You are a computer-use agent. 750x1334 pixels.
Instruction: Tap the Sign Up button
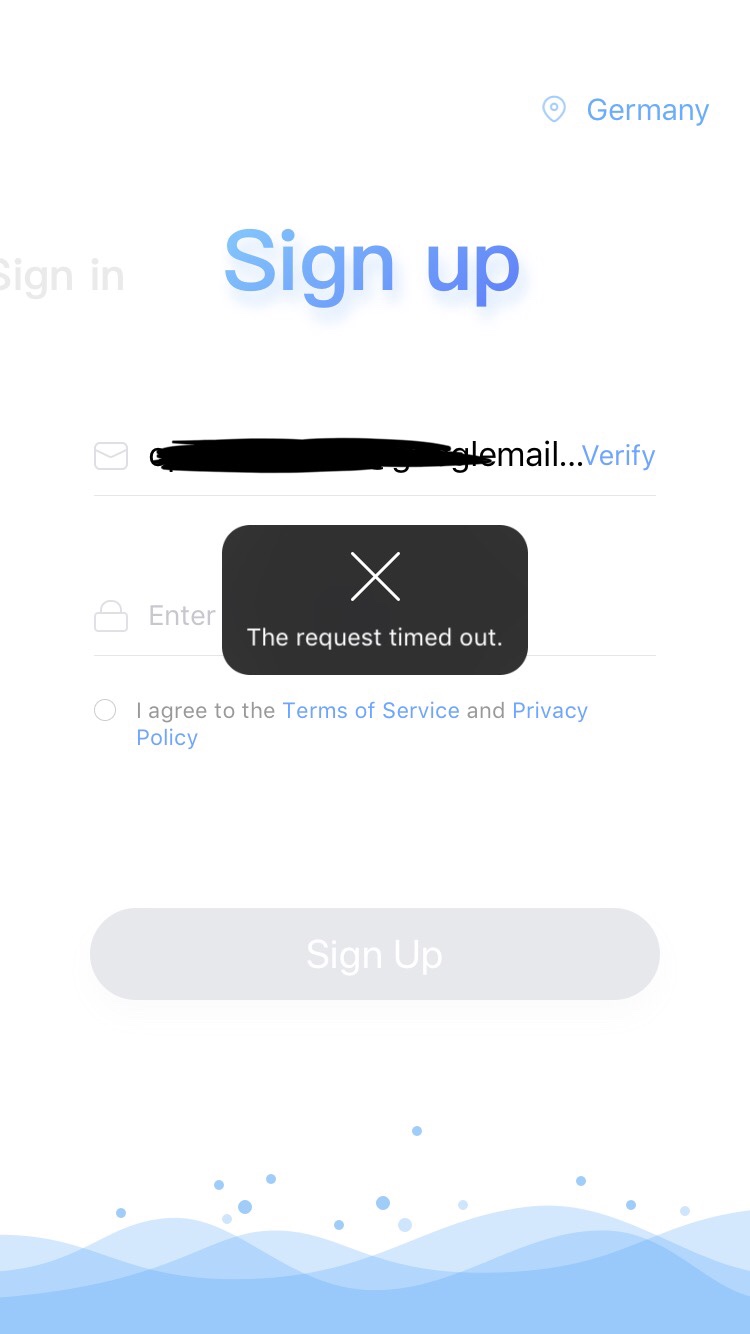375,954
